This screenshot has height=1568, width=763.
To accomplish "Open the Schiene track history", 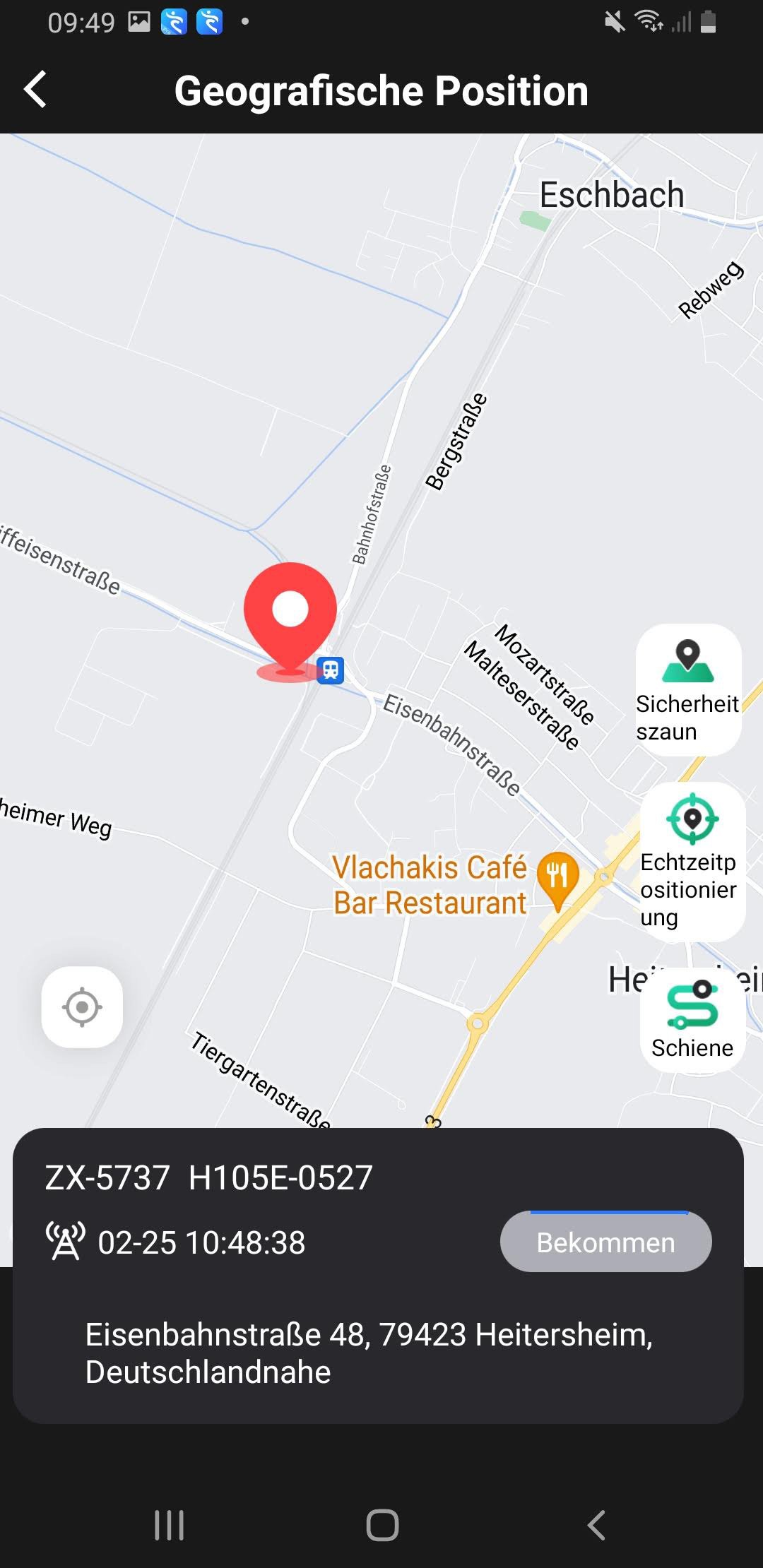I will pos(692,1019).
